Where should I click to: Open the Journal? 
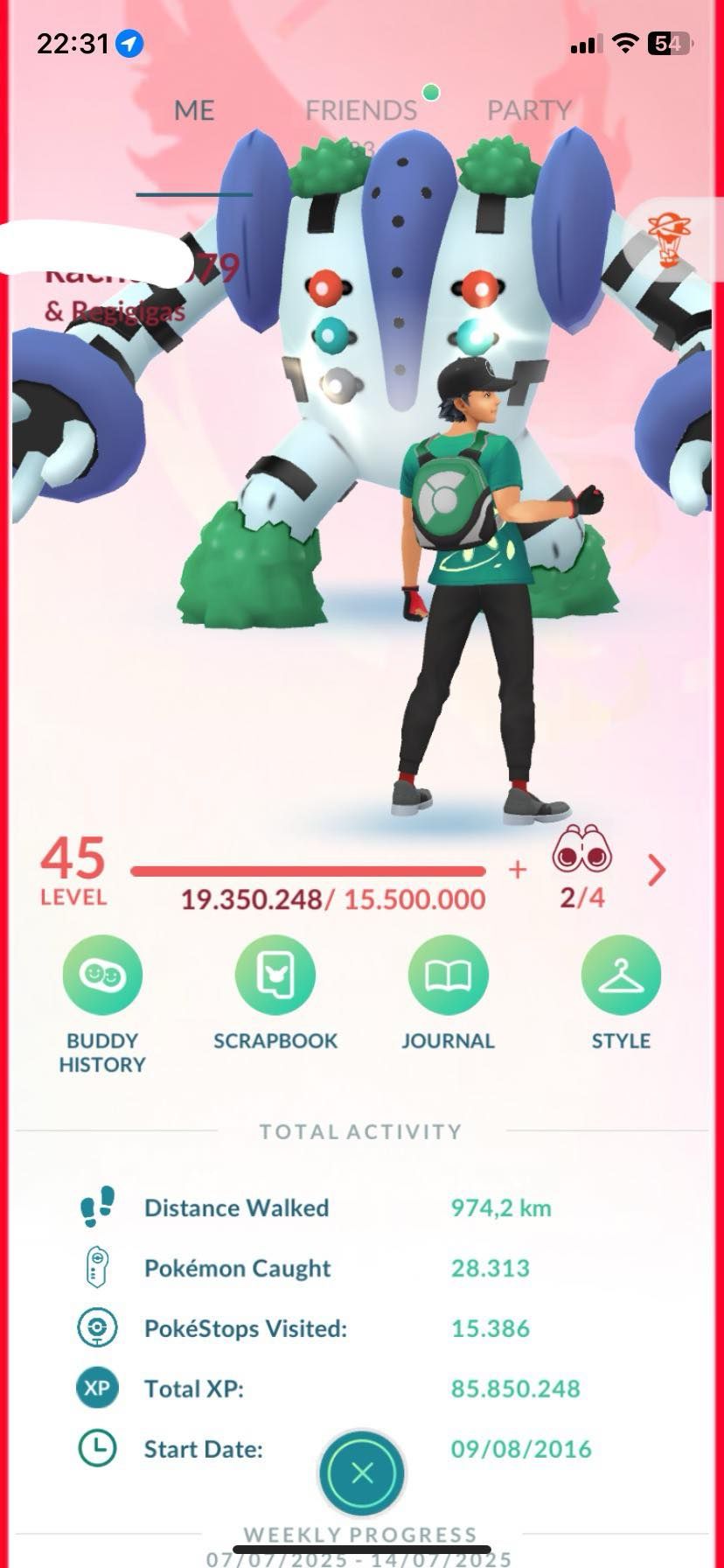(x=448, y=993)
